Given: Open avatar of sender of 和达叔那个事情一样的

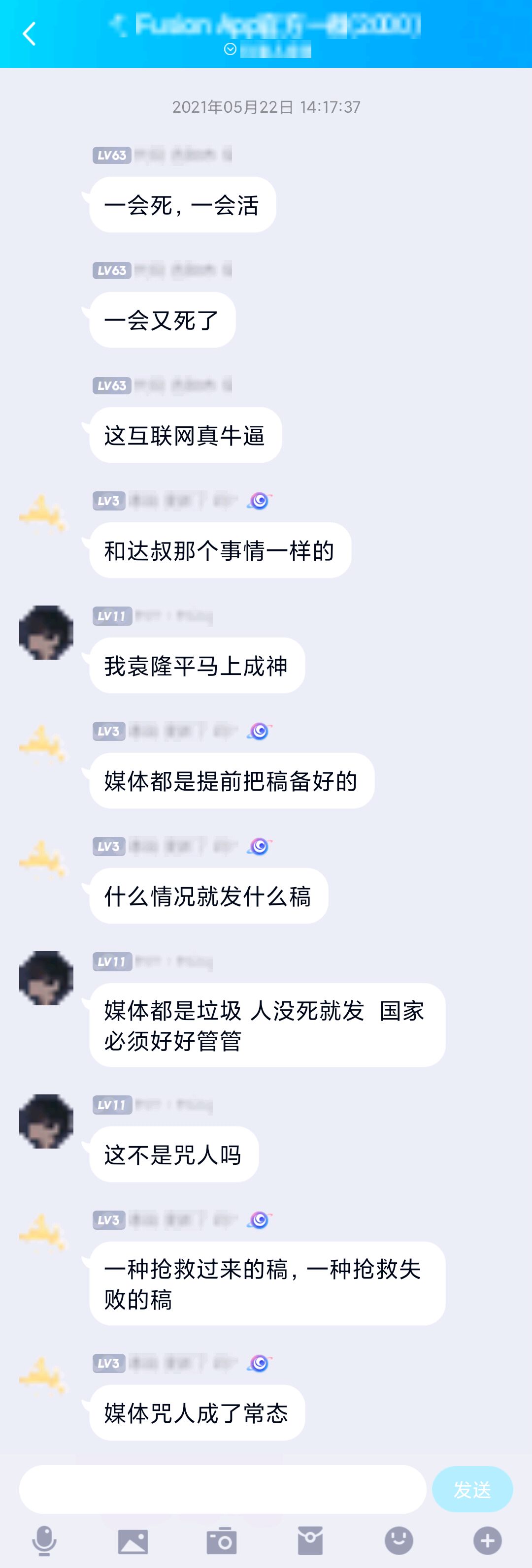Looking at the screenshot, I should tap(43, 514).
